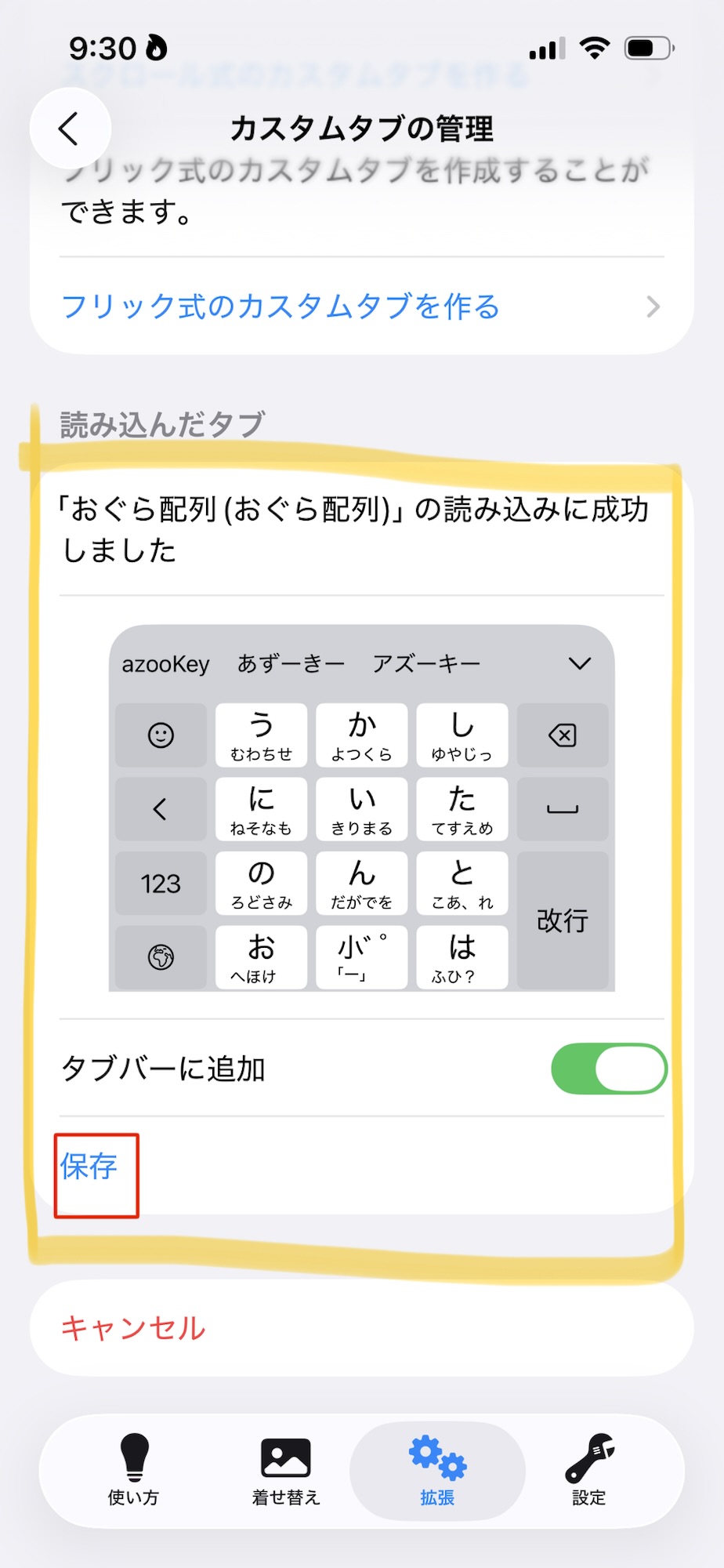Image resolution: width=724 pixels, height=1568 pixels.
Task: Go to the 設定 tab
Action: [x=588, y=1470]
